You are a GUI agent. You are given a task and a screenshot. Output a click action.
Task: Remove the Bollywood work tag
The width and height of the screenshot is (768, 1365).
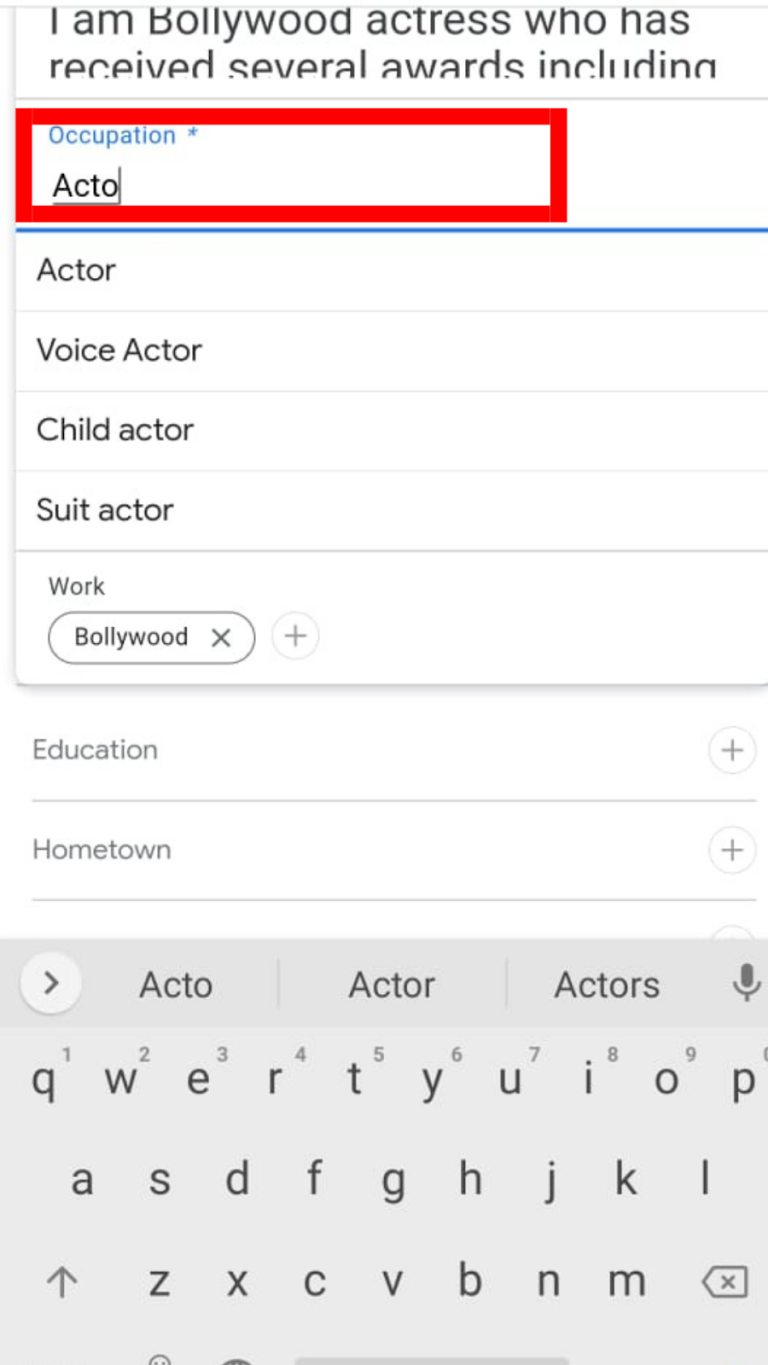click(x=222, y=637)
